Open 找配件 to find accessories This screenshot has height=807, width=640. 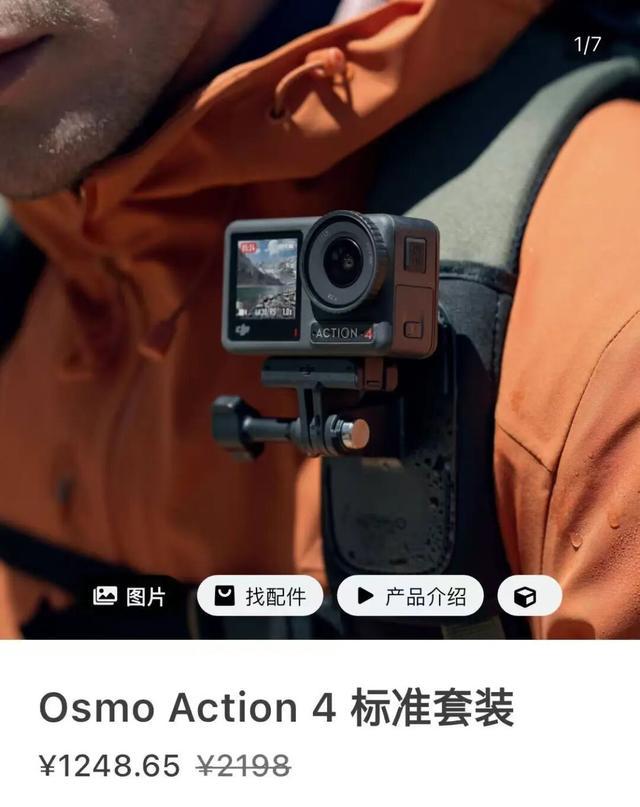click(260, 597)
